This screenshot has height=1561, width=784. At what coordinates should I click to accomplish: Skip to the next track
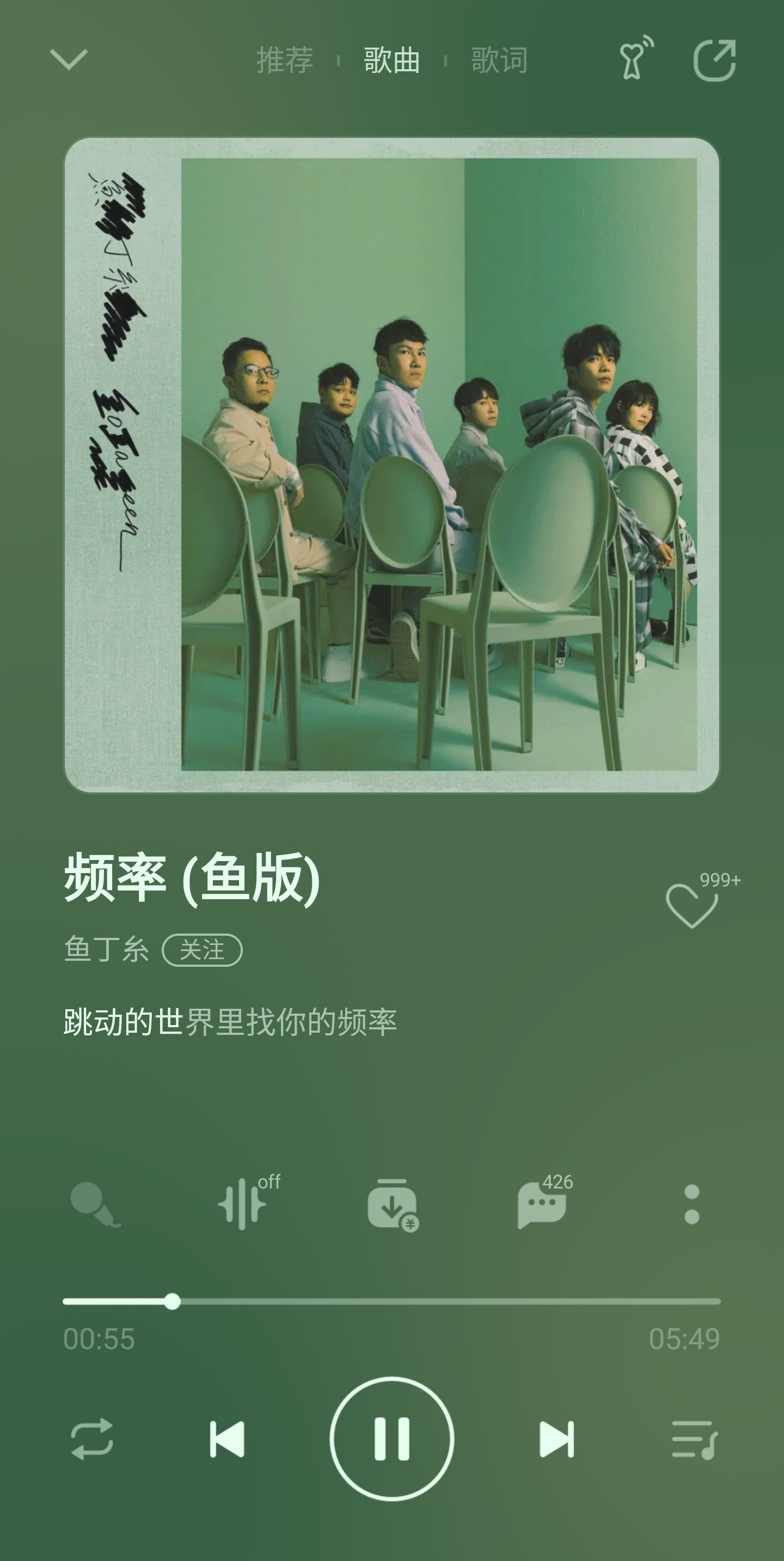[556, 1438]
